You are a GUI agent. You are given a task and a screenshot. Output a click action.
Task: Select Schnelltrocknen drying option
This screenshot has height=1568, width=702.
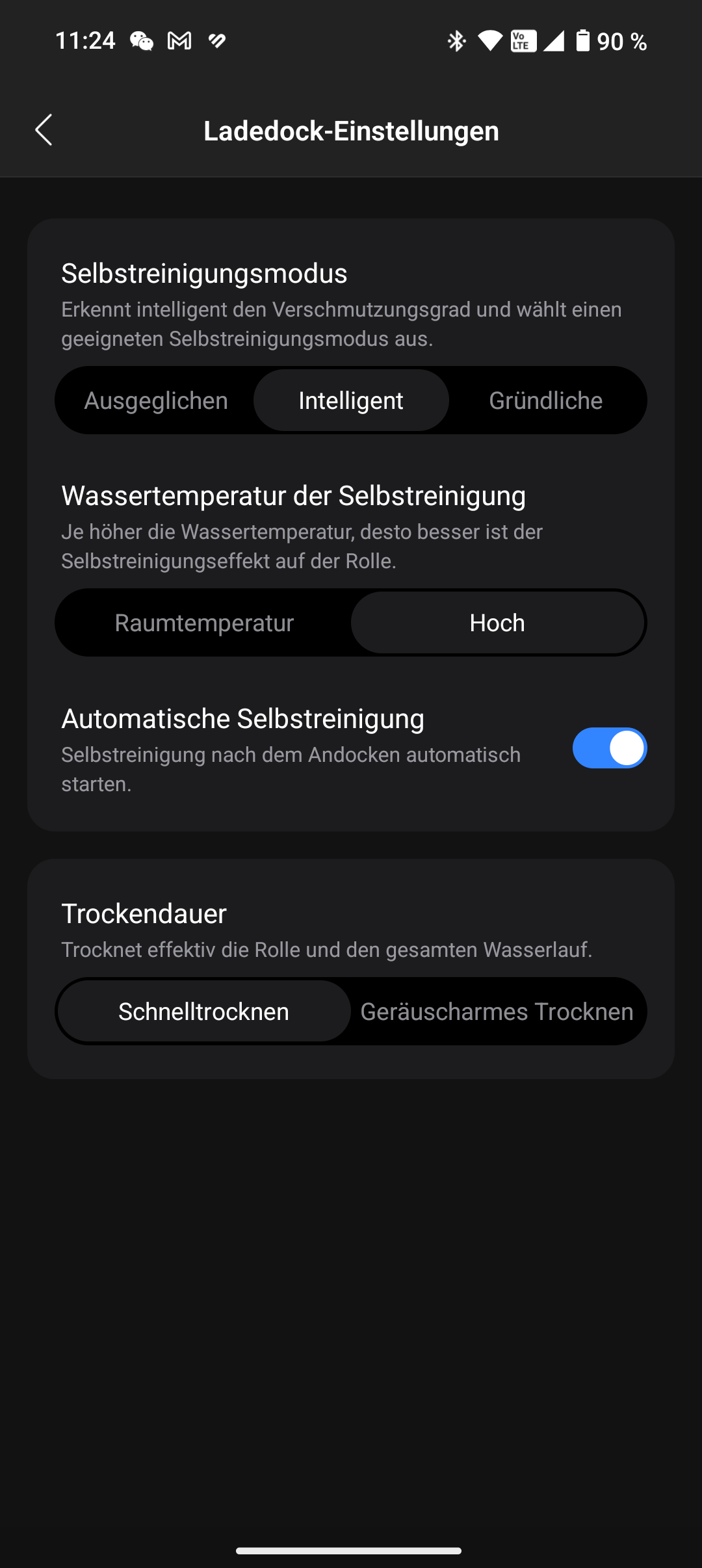pyautogui.click(x=204, y=1012)
